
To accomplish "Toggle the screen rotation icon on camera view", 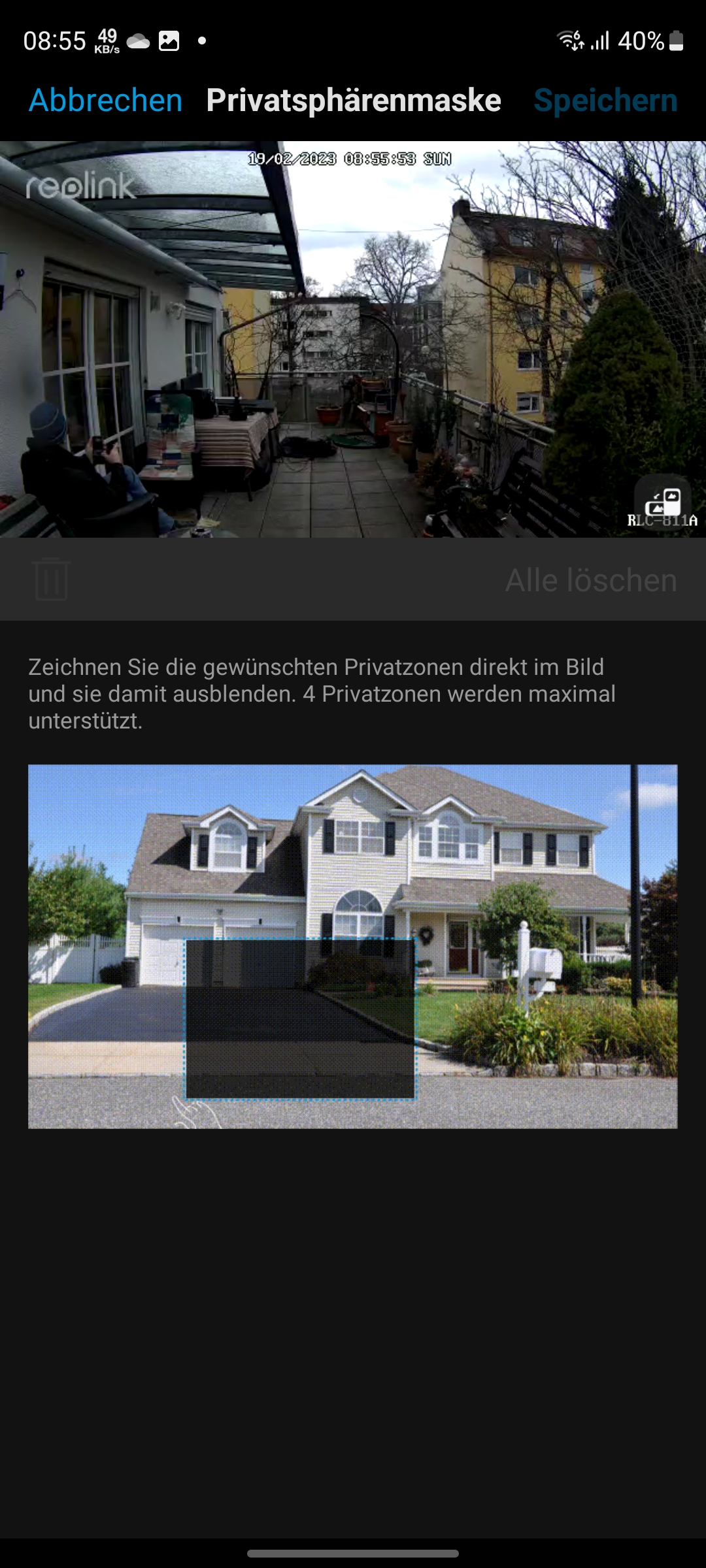I will click(663, 502).
